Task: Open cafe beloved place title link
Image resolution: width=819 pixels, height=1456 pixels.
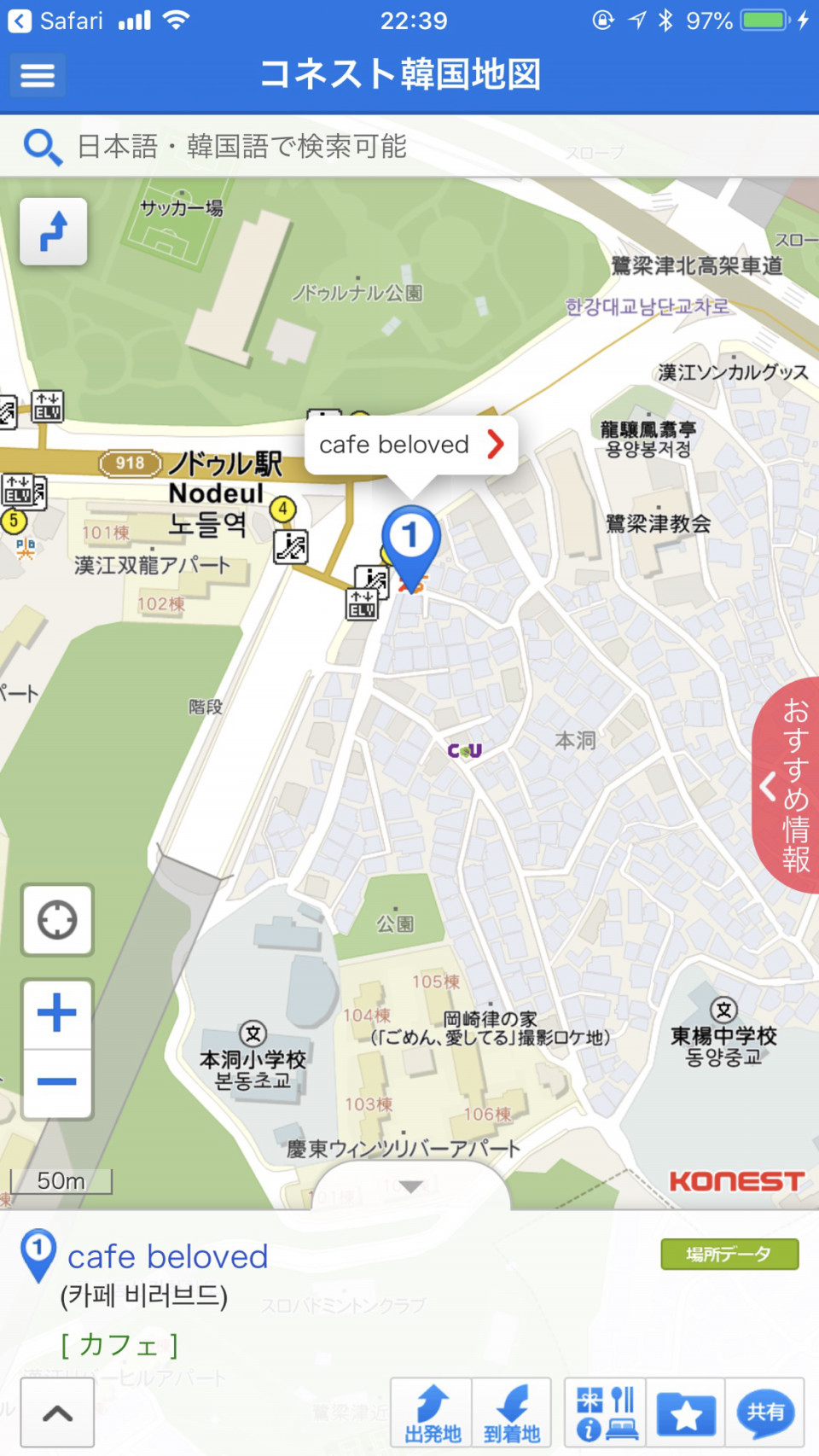Action: [x=167, y=1257]
